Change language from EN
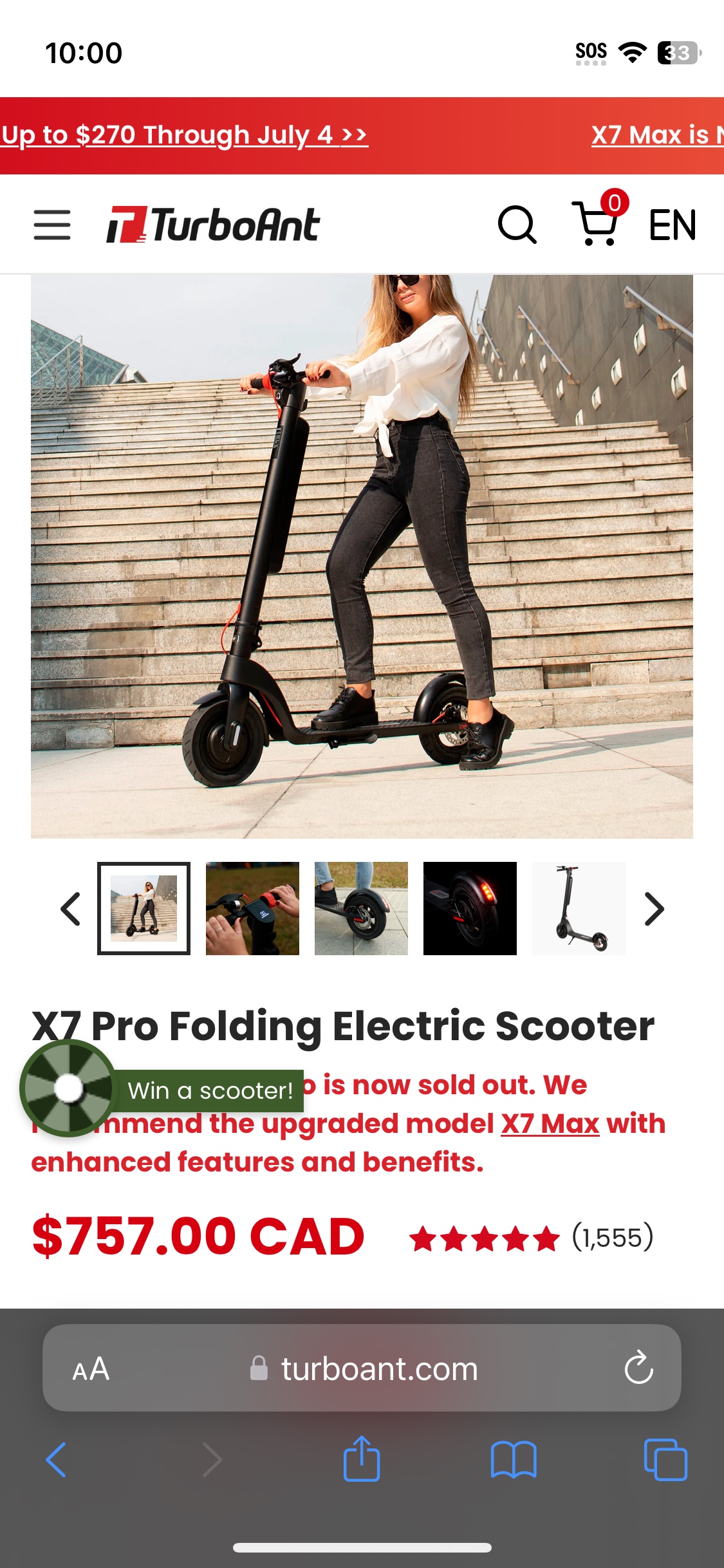The width and height of the screenshot is (724, 1568). 672,225
